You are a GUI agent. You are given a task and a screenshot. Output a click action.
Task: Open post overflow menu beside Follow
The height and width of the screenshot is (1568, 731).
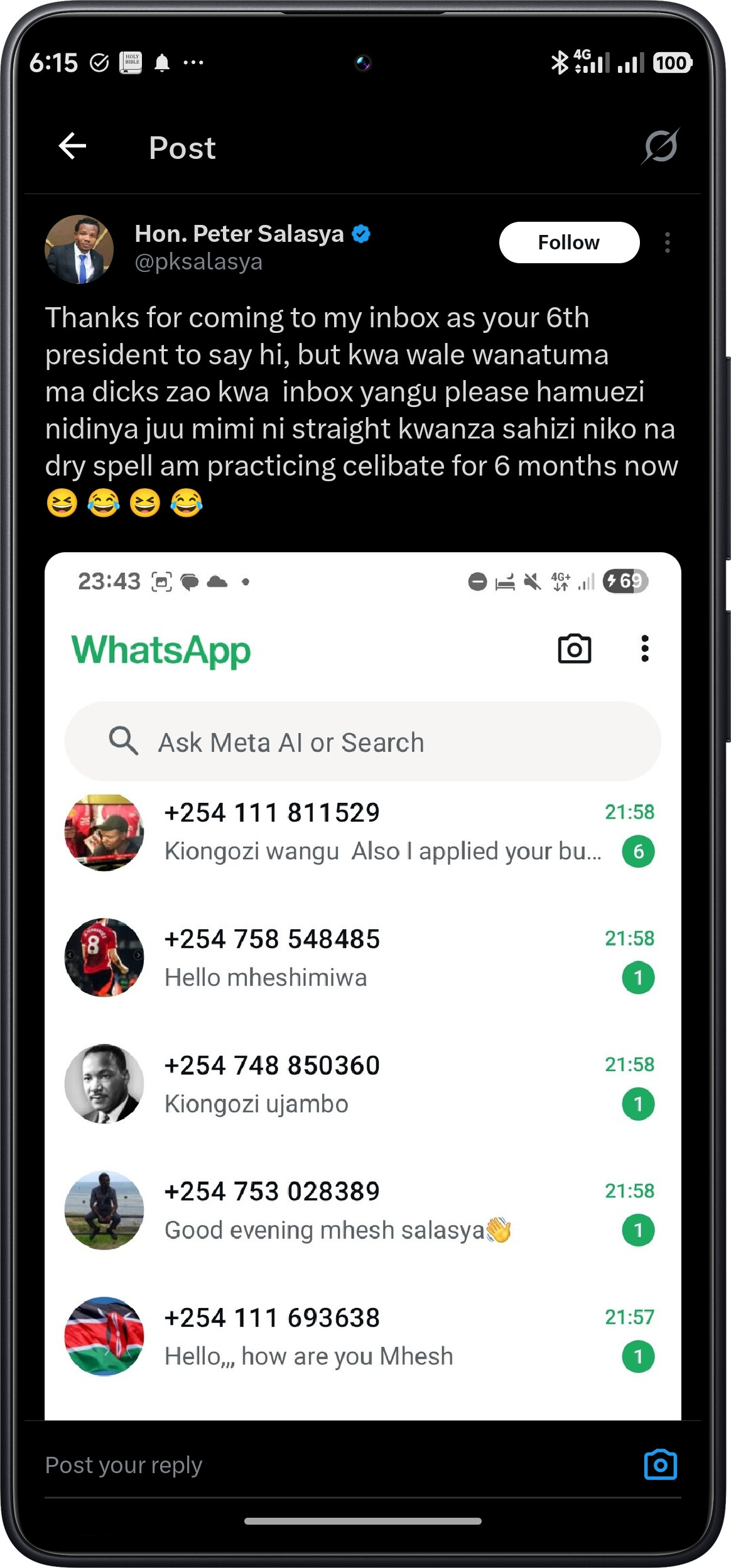point(667,242)
